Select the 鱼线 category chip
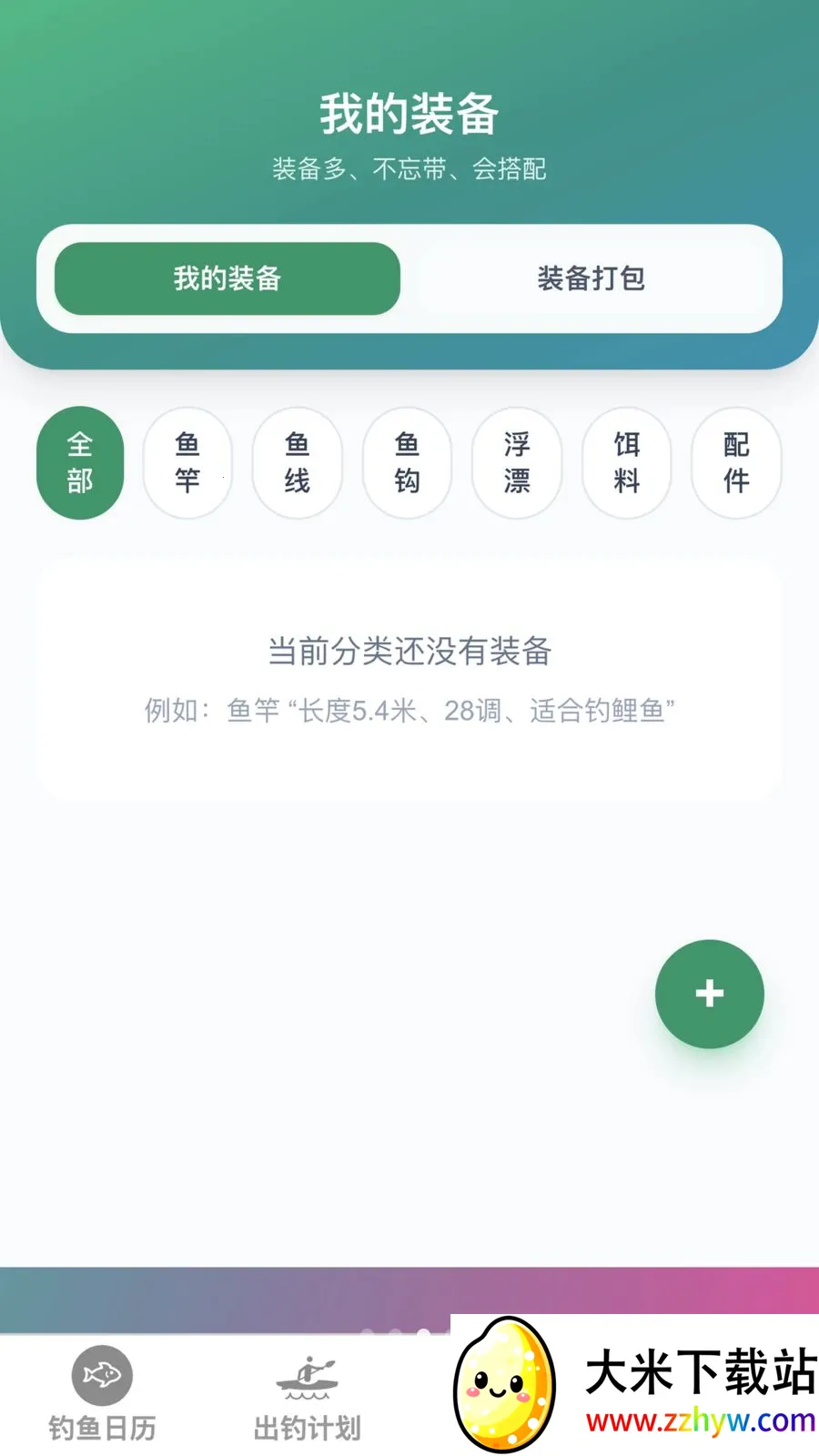The image size is (819, 1456). (298, 463)
